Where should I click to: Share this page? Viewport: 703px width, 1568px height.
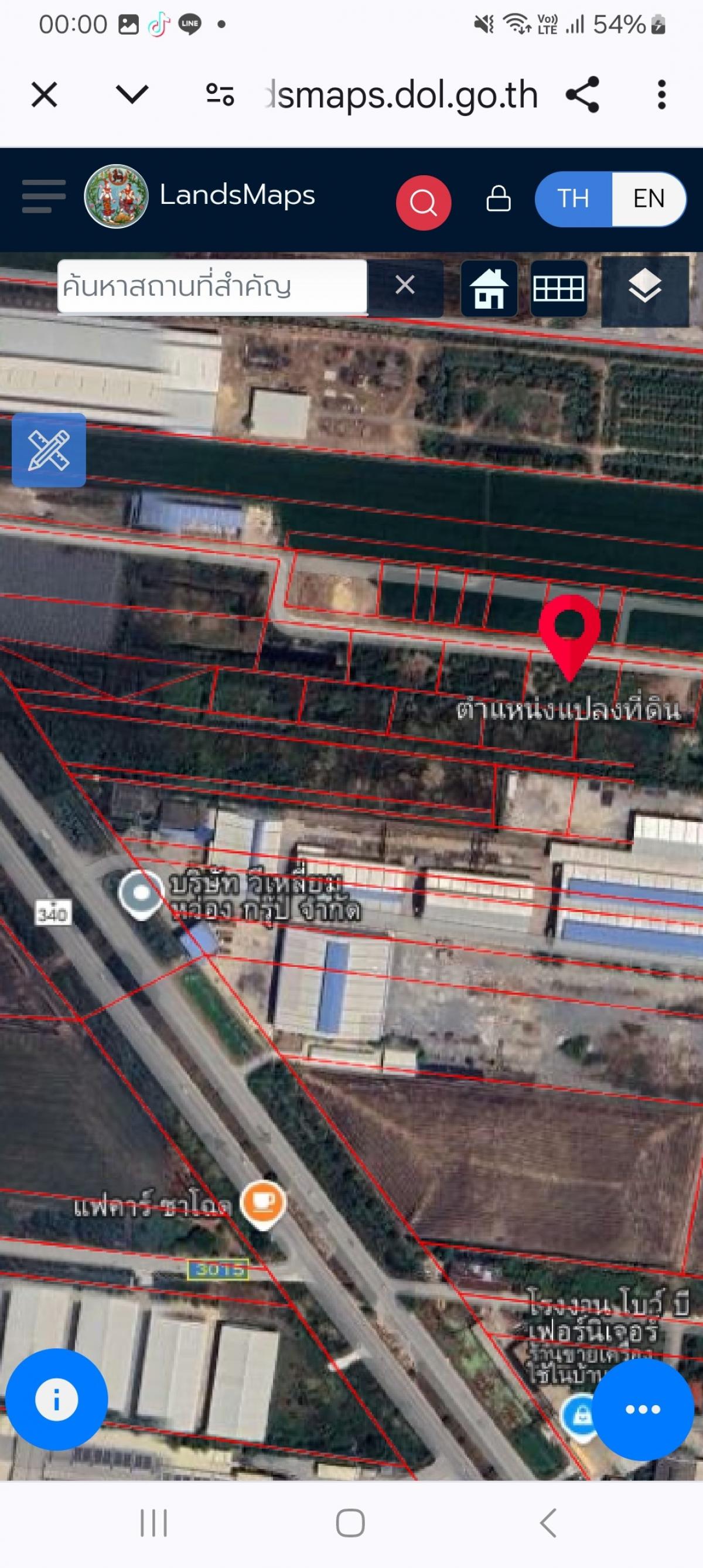point(582,95)
